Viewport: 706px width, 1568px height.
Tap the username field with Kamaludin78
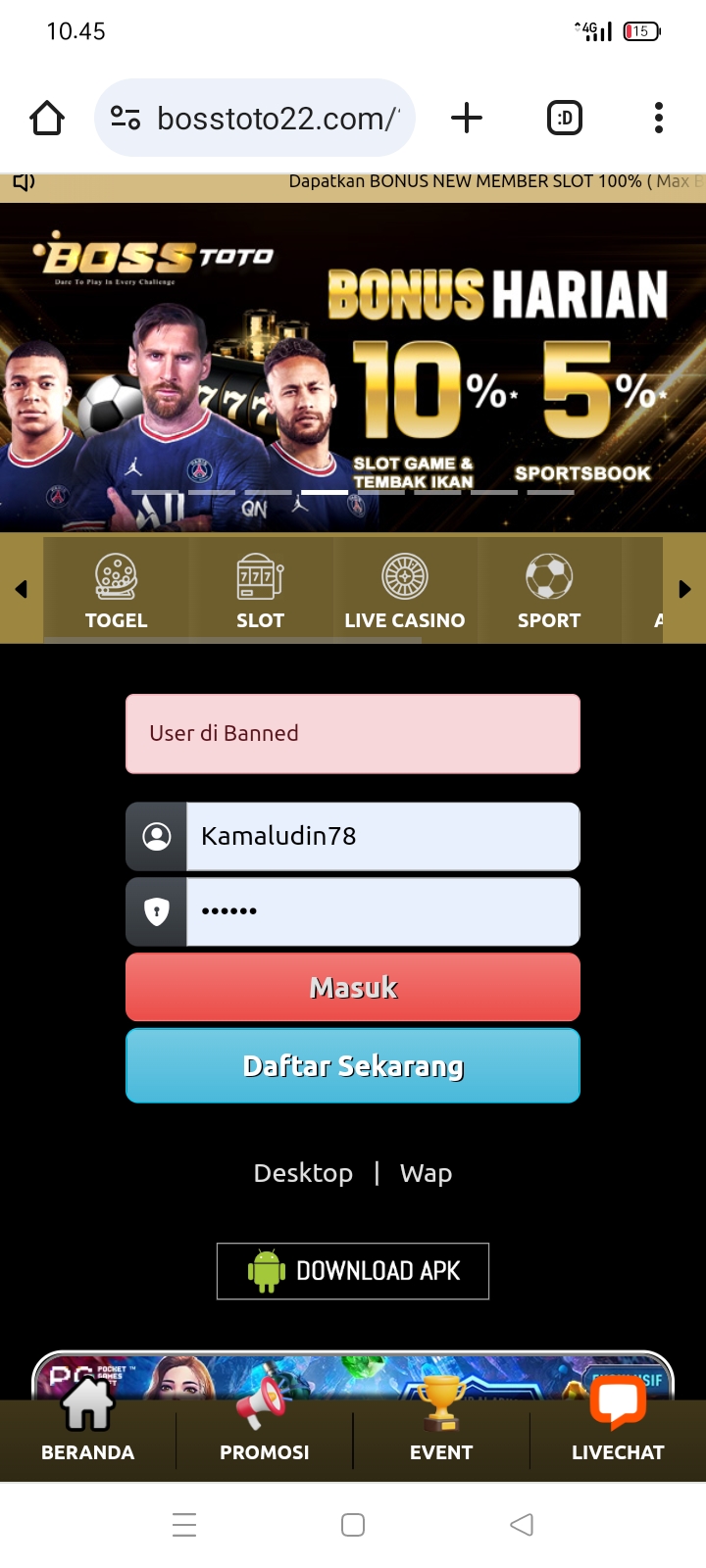pos(382,837)
